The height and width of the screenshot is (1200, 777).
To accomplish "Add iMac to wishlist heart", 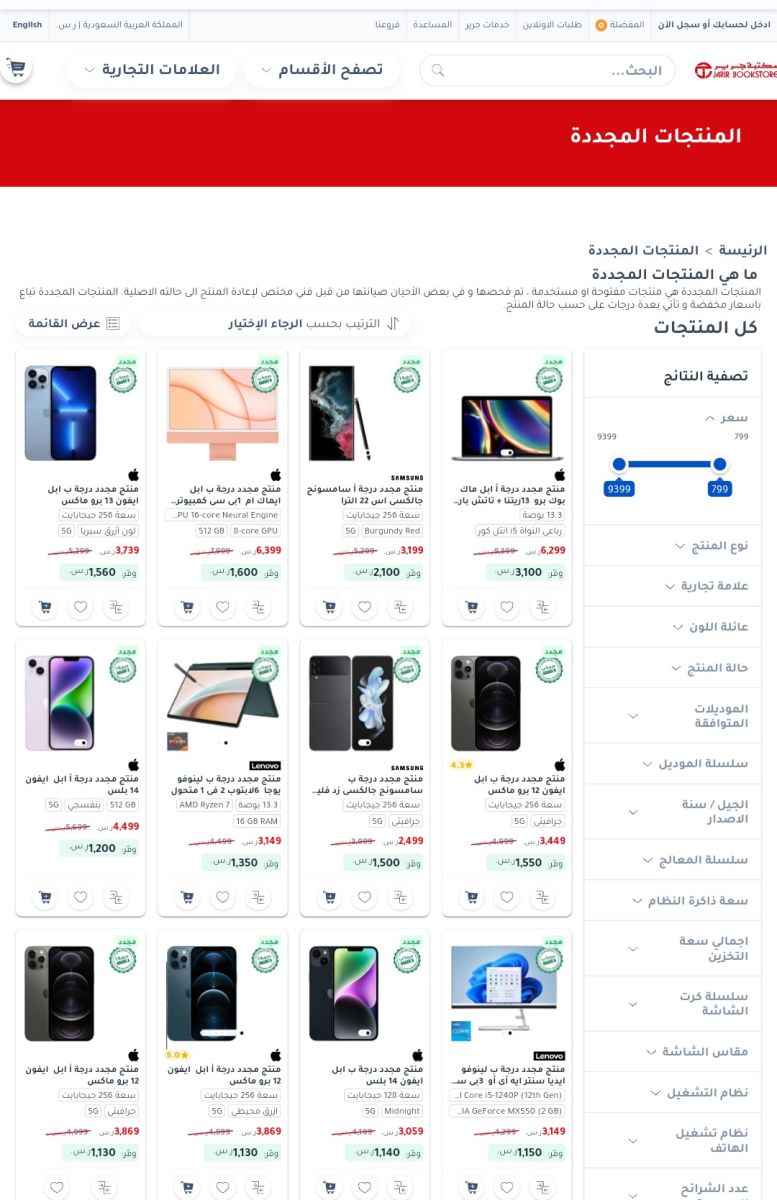I will pyautogui.click(x=223, y=606).
